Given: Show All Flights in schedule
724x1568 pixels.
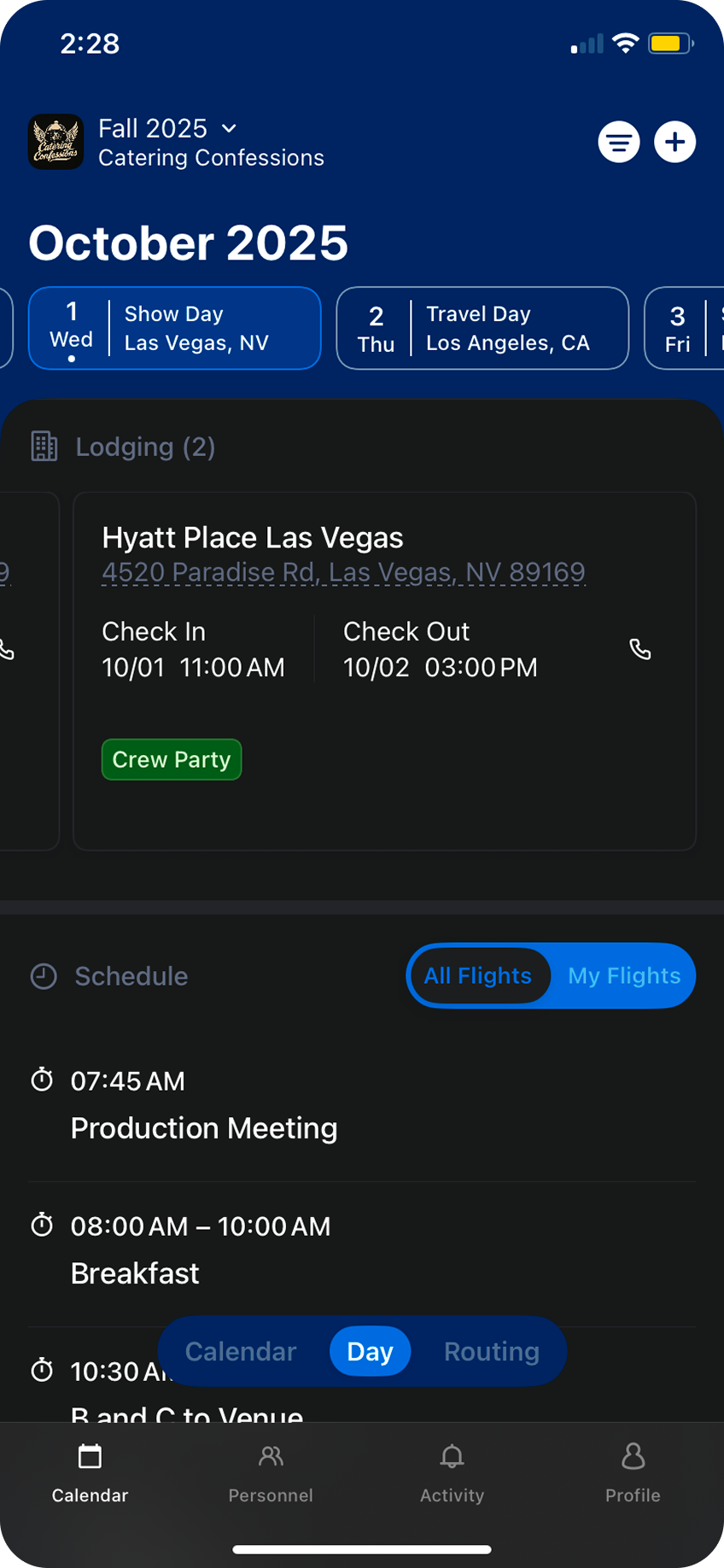Looking at the screenshot, I should click(478, 975).
